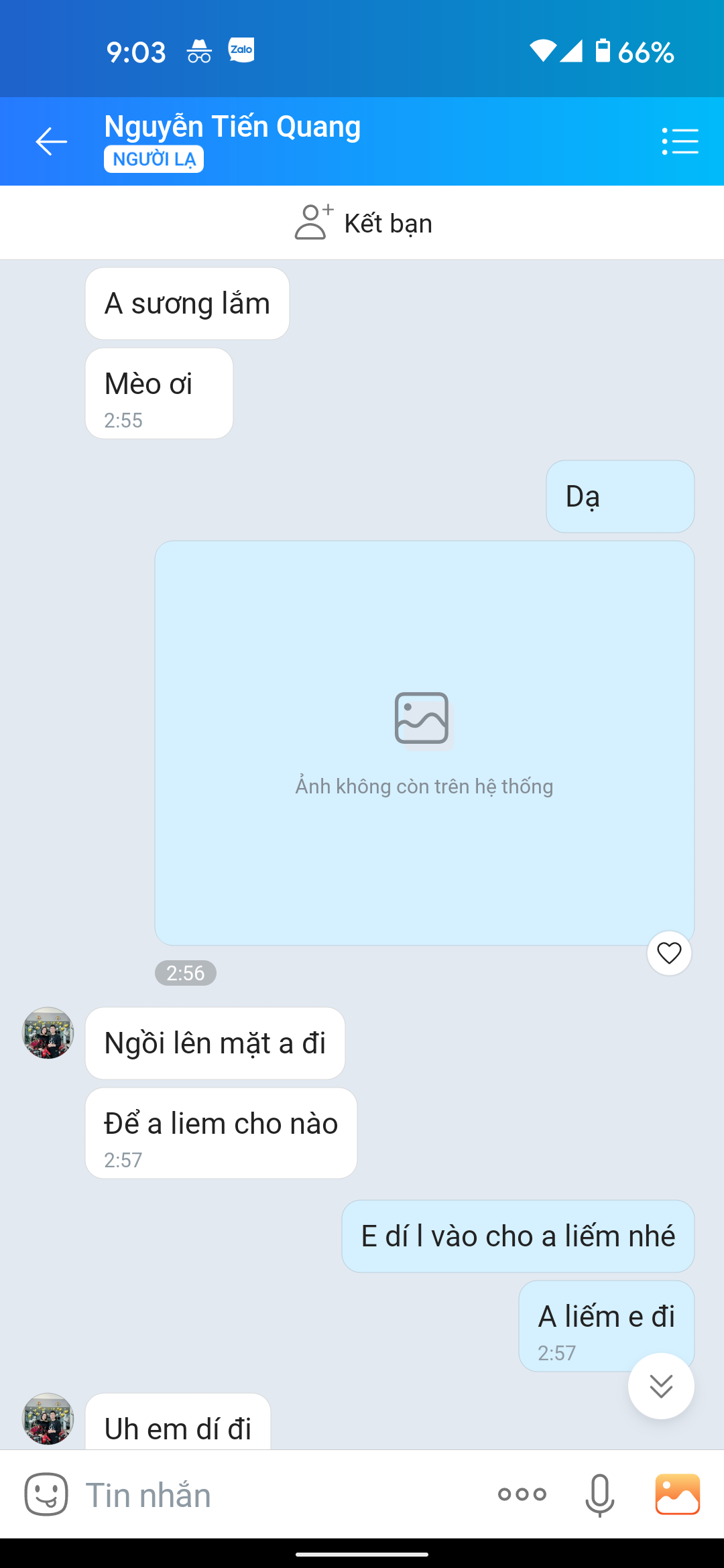The width and height of the screenshot is (724, 1568).
Task: Open the photo gallery picker
Action: point(677,1494)
